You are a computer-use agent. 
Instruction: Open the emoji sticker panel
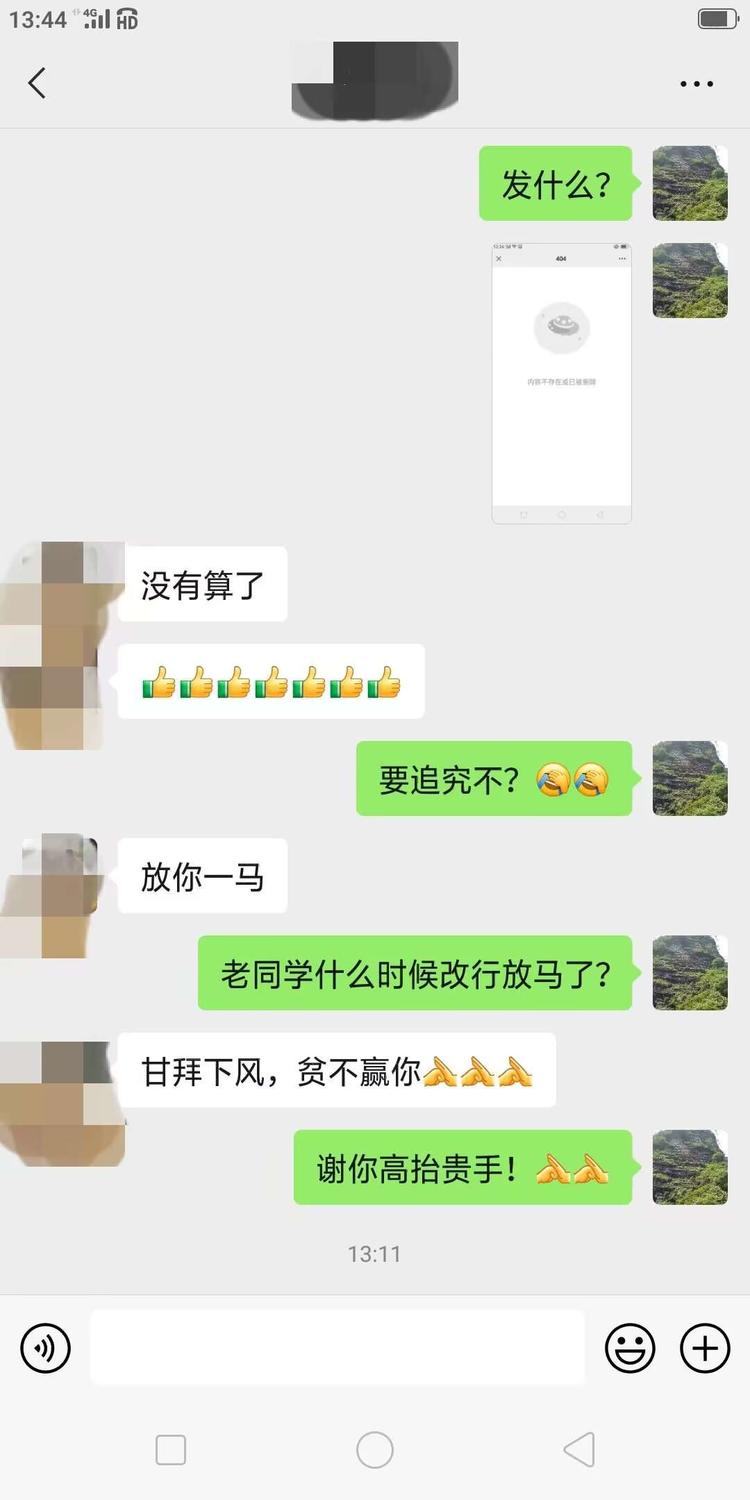click(630, 1348)
